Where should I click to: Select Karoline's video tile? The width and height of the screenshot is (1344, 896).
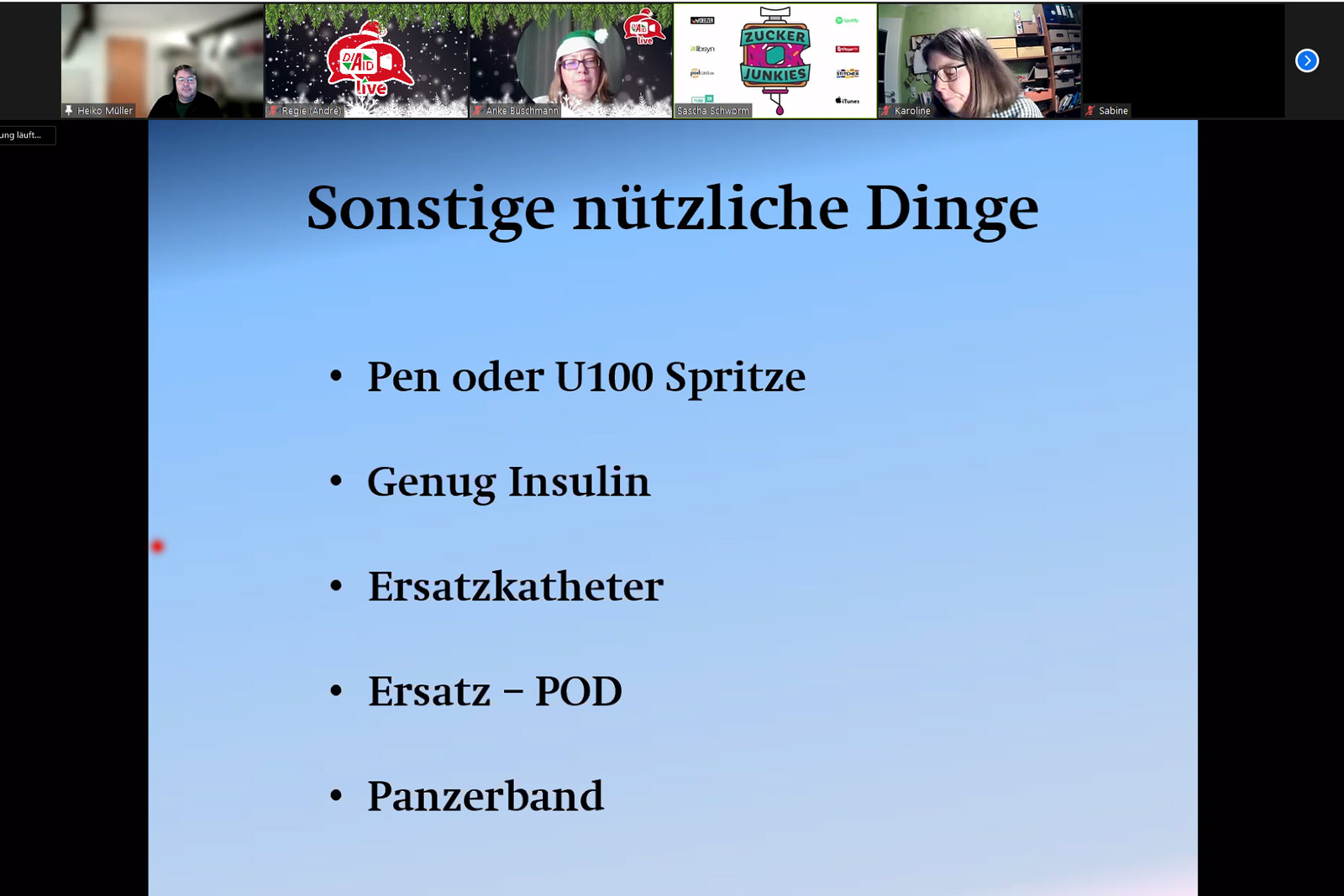pos(979,60)
